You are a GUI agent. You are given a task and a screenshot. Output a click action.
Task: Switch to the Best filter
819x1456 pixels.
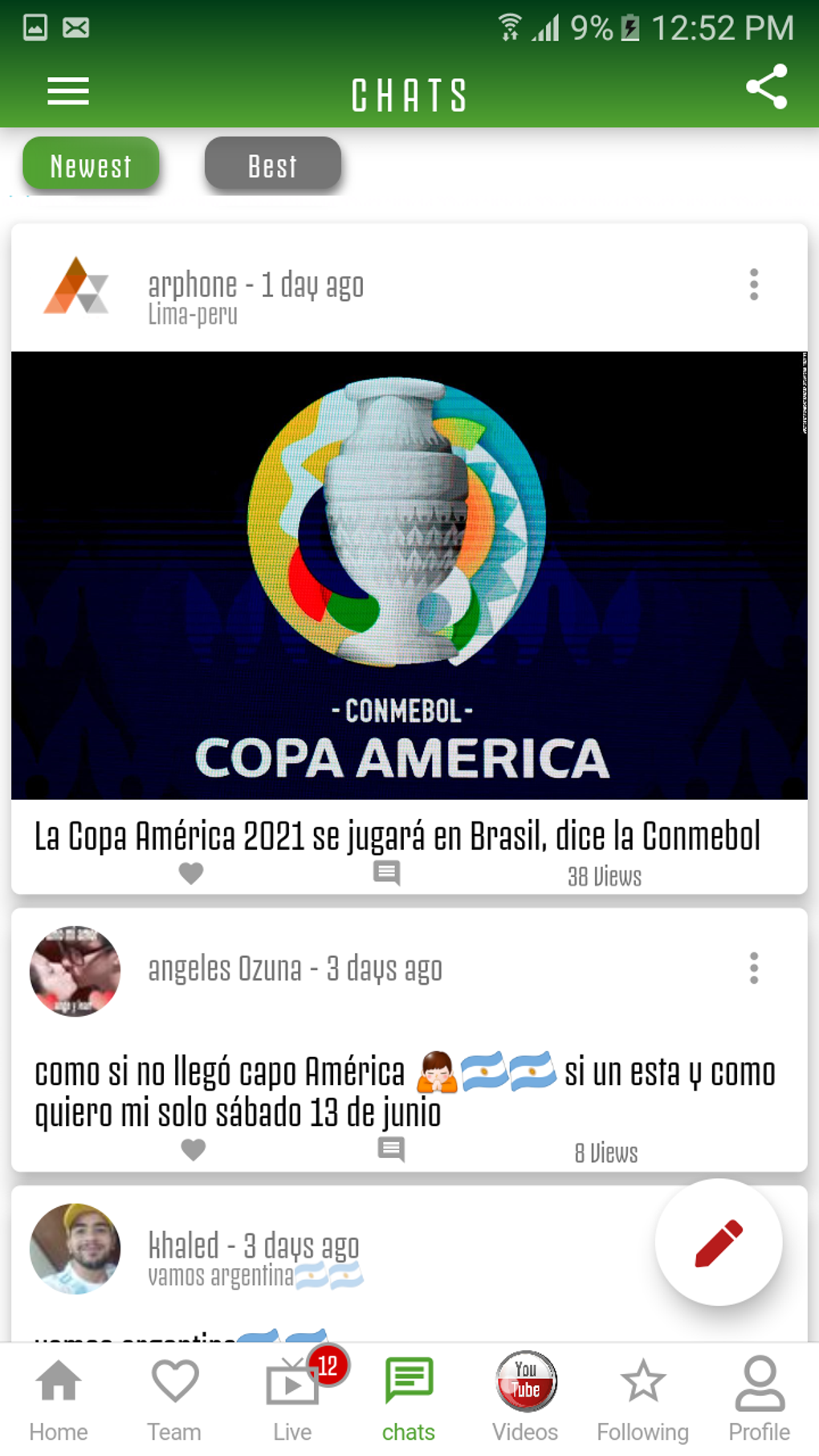point(273,165)
